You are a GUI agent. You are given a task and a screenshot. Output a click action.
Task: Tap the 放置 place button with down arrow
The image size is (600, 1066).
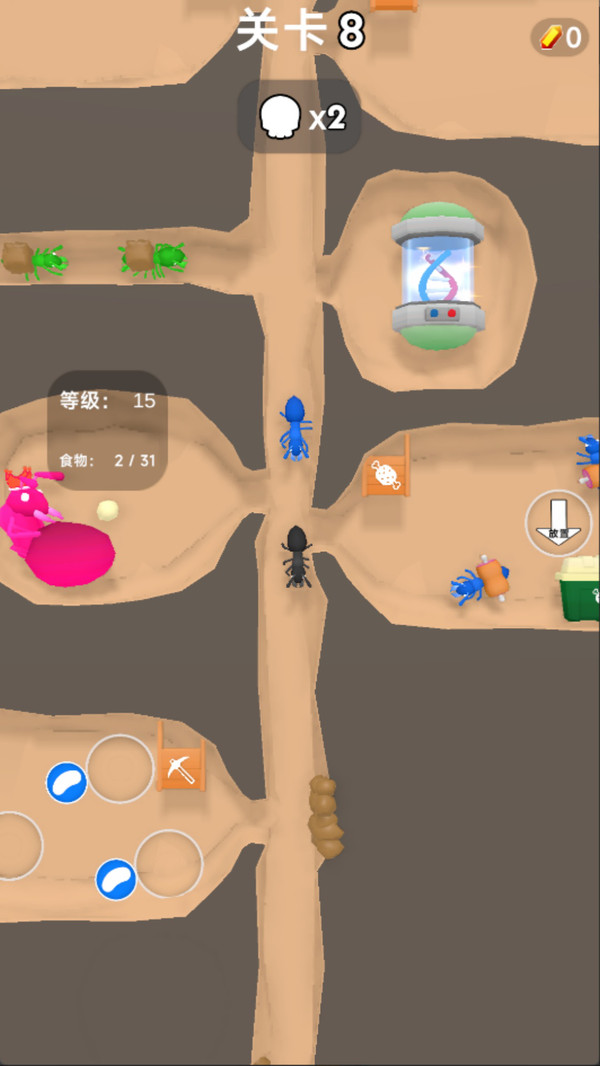pos(558,522)
